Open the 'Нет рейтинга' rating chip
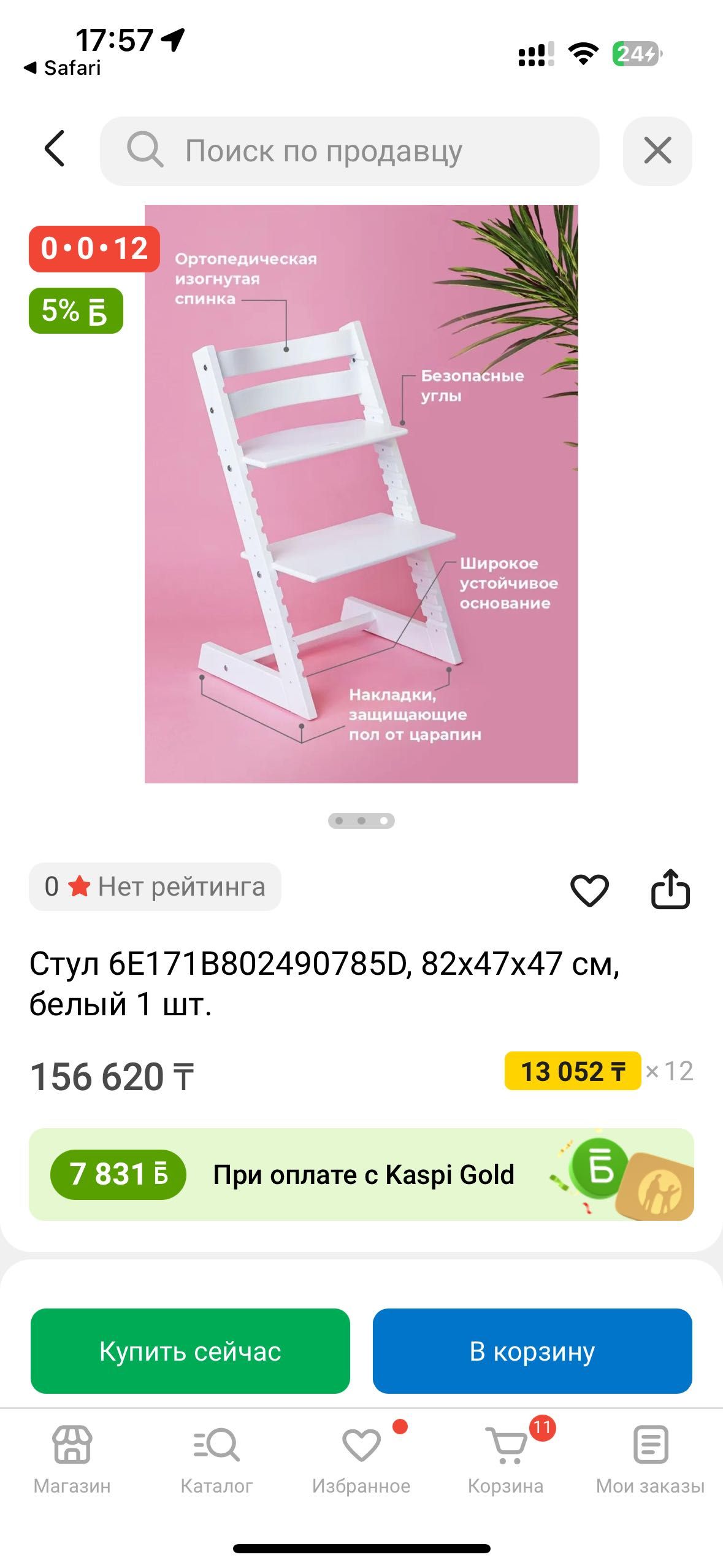 (155, 887)
